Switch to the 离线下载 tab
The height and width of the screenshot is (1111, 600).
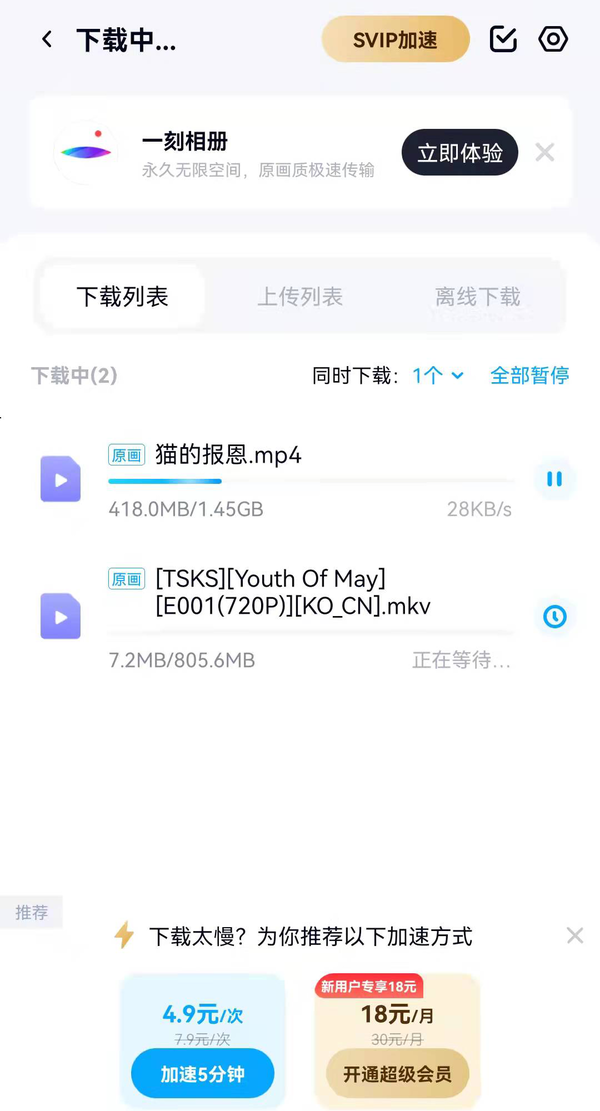pos(477,297)
